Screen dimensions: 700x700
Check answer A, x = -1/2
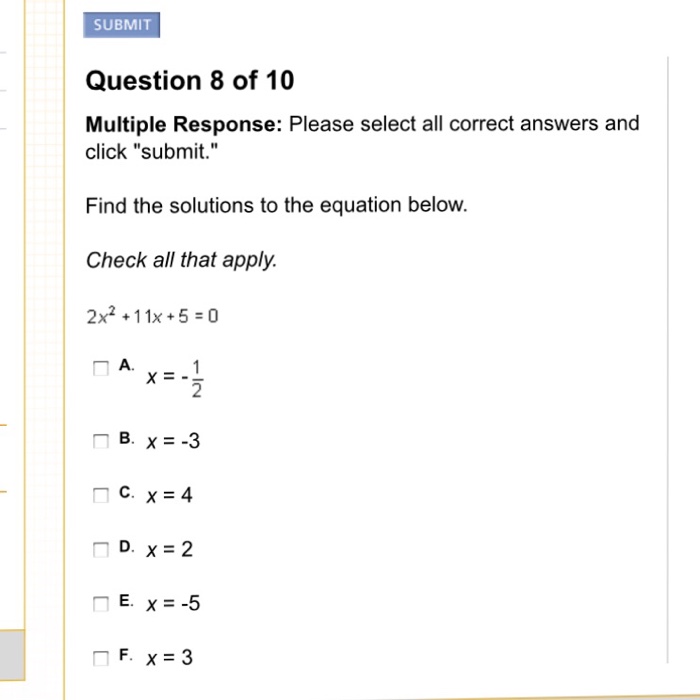[100, 368]
